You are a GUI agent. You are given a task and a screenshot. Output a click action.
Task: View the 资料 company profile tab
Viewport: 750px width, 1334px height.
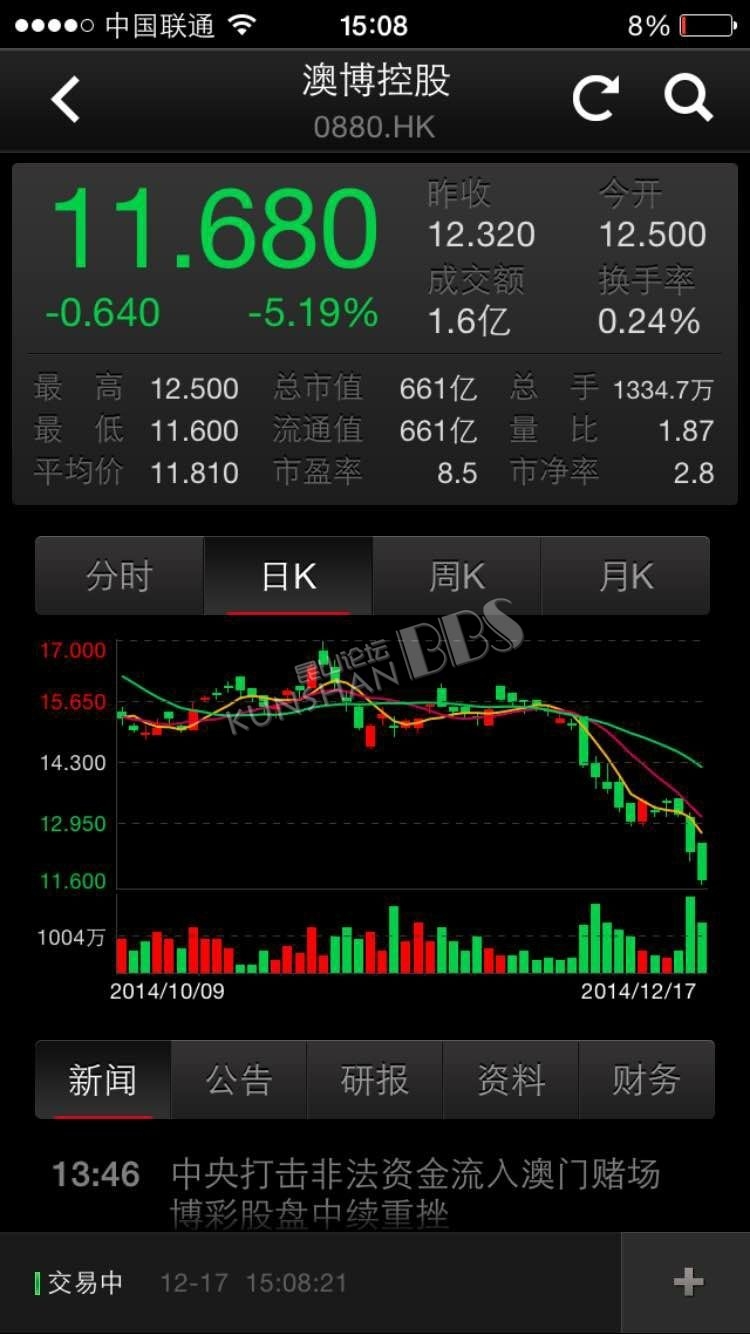[x=510, y=1080]
